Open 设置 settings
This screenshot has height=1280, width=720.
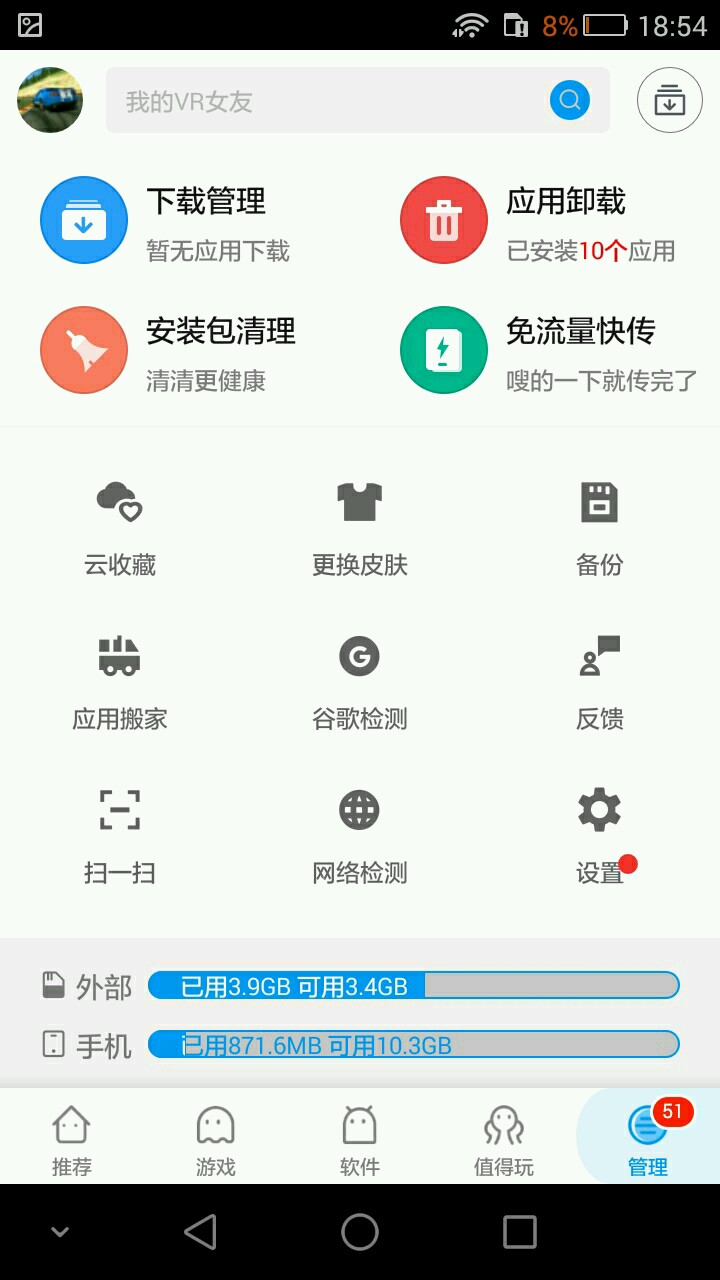pyautogui.click(x=600, y=836)
